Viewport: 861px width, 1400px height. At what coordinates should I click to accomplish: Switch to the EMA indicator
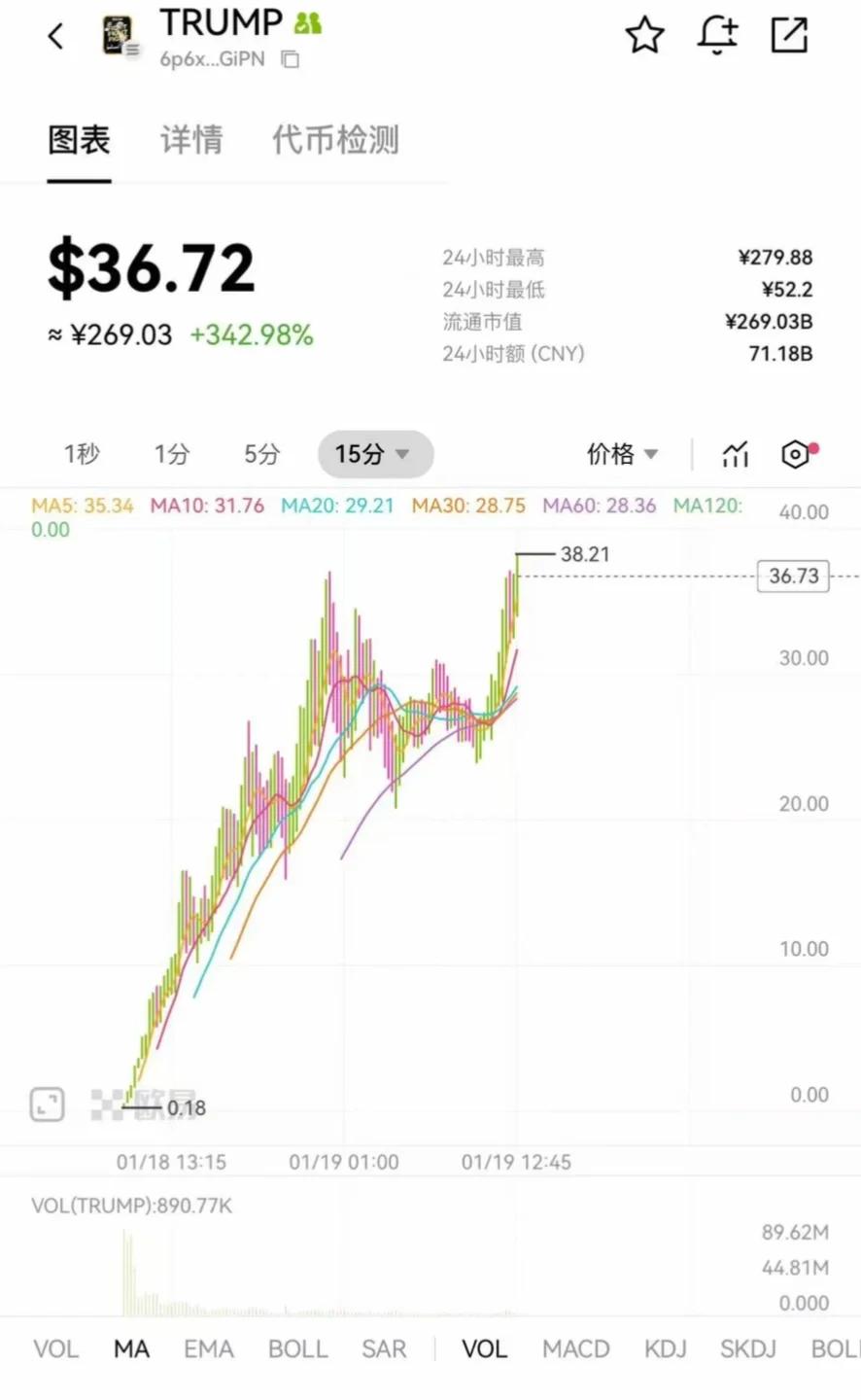(x=208, y=1349)
